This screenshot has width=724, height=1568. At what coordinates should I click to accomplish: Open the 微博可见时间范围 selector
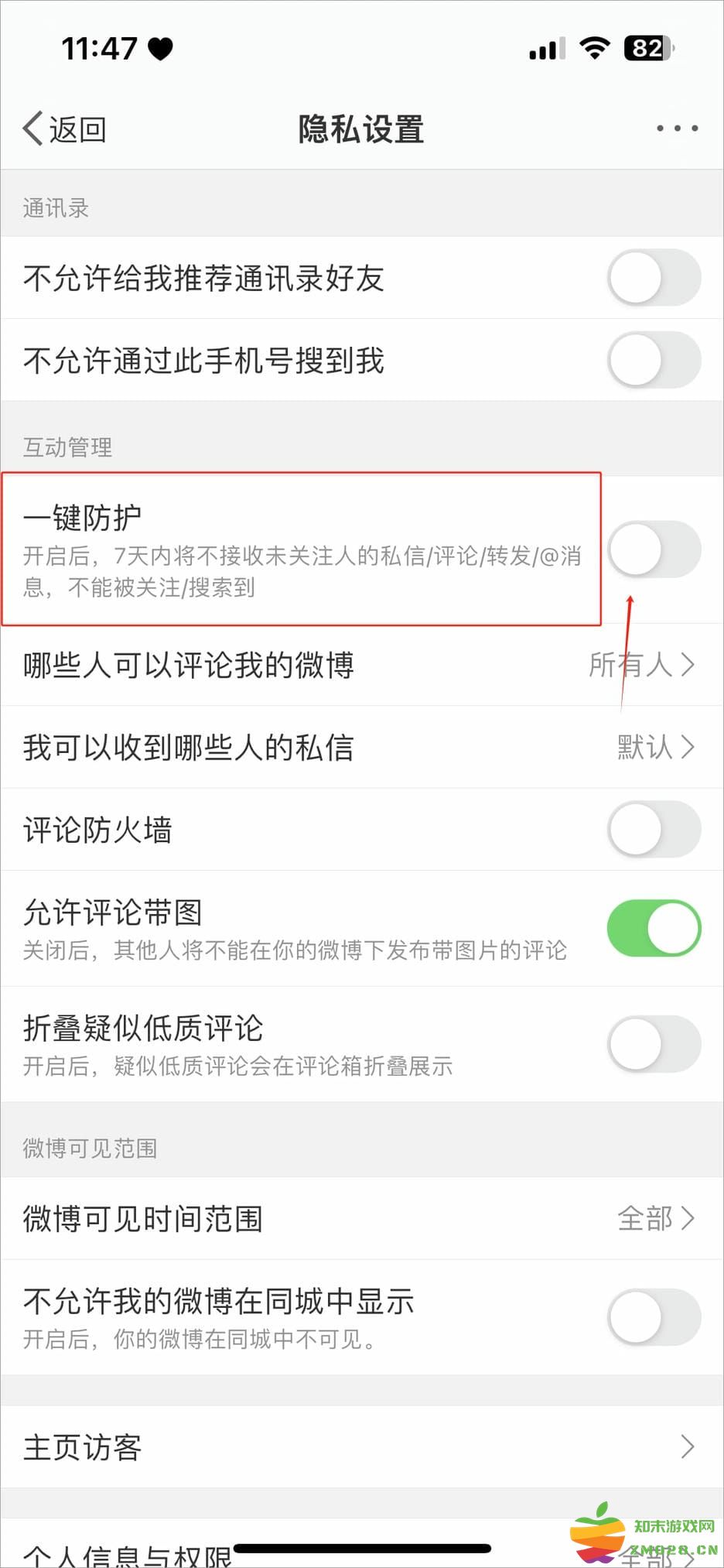pos(362,1219)
